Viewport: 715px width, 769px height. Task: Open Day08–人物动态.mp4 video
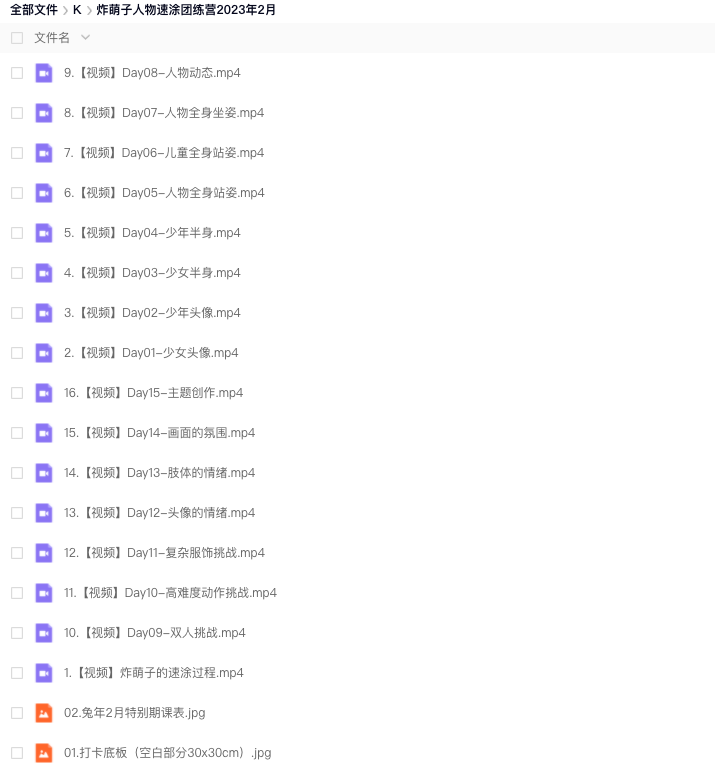(152, 73)
